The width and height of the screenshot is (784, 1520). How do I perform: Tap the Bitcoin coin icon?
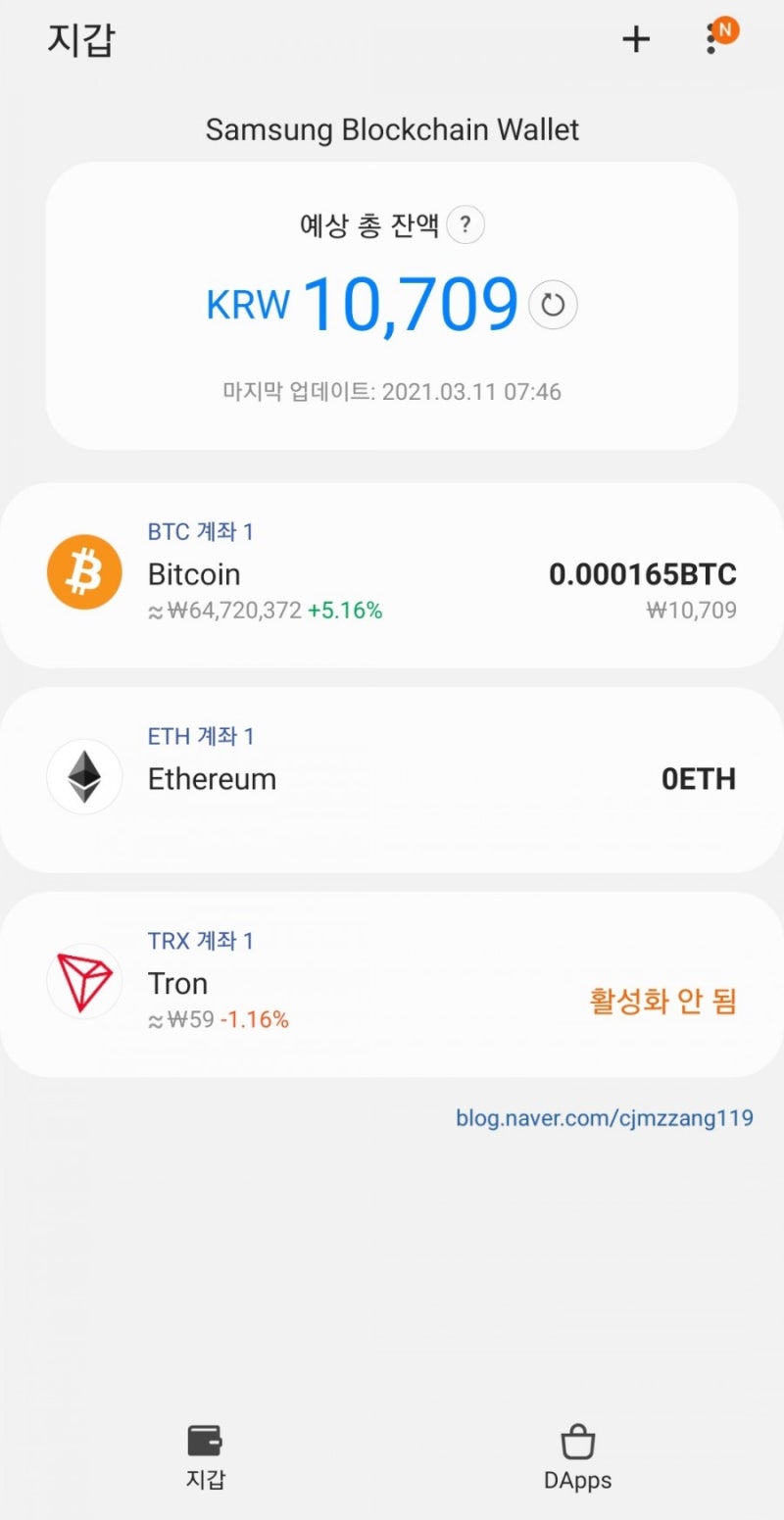click(83, 570)
